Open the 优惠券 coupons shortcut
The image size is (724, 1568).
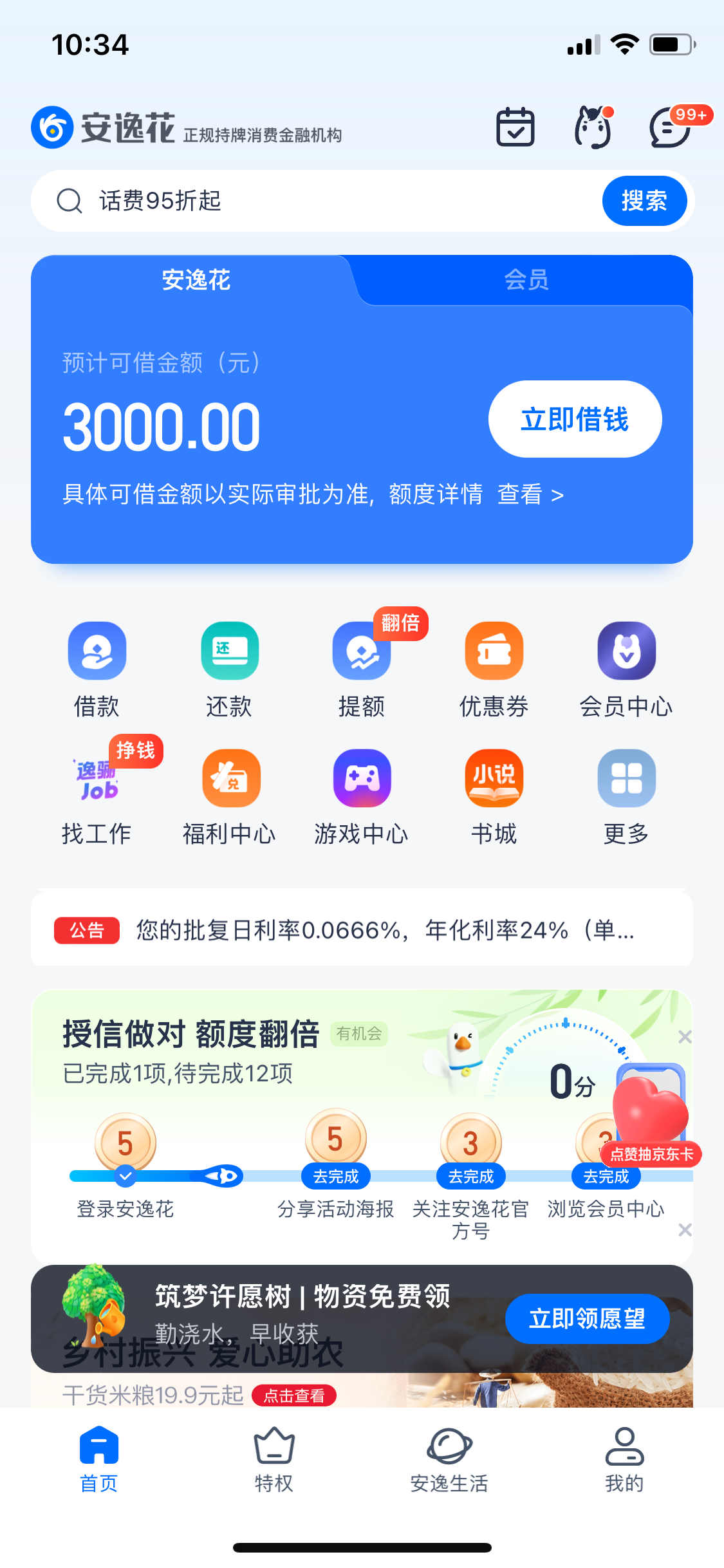tap(494, 669)
